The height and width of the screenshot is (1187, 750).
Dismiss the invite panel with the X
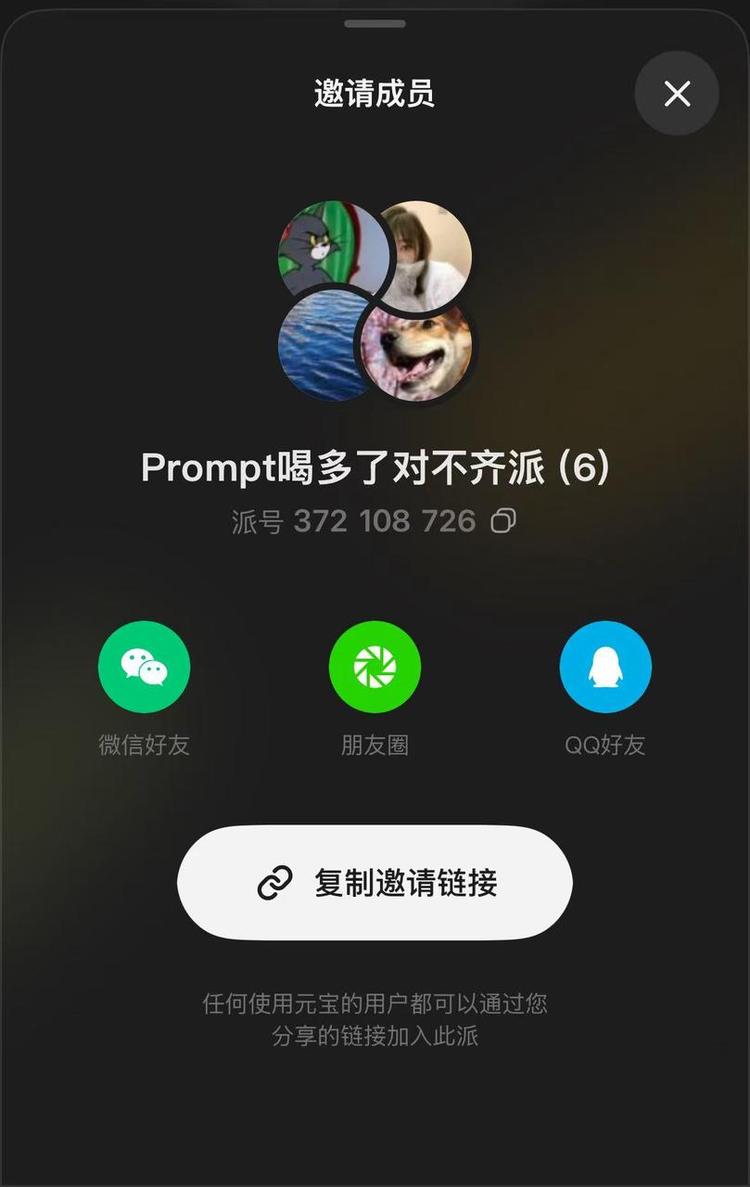point(676,93)
